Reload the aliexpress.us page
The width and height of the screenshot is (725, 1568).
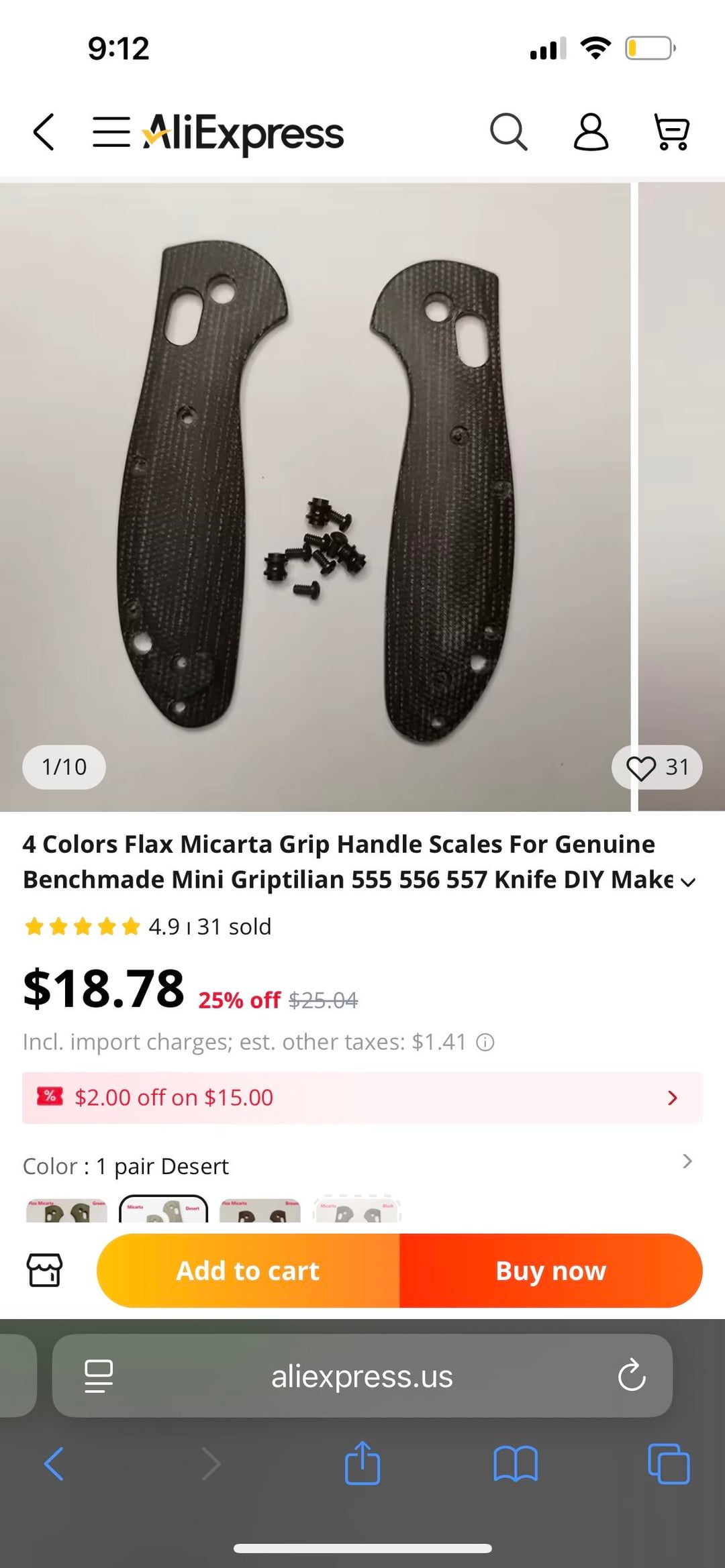coord(631,1375)
